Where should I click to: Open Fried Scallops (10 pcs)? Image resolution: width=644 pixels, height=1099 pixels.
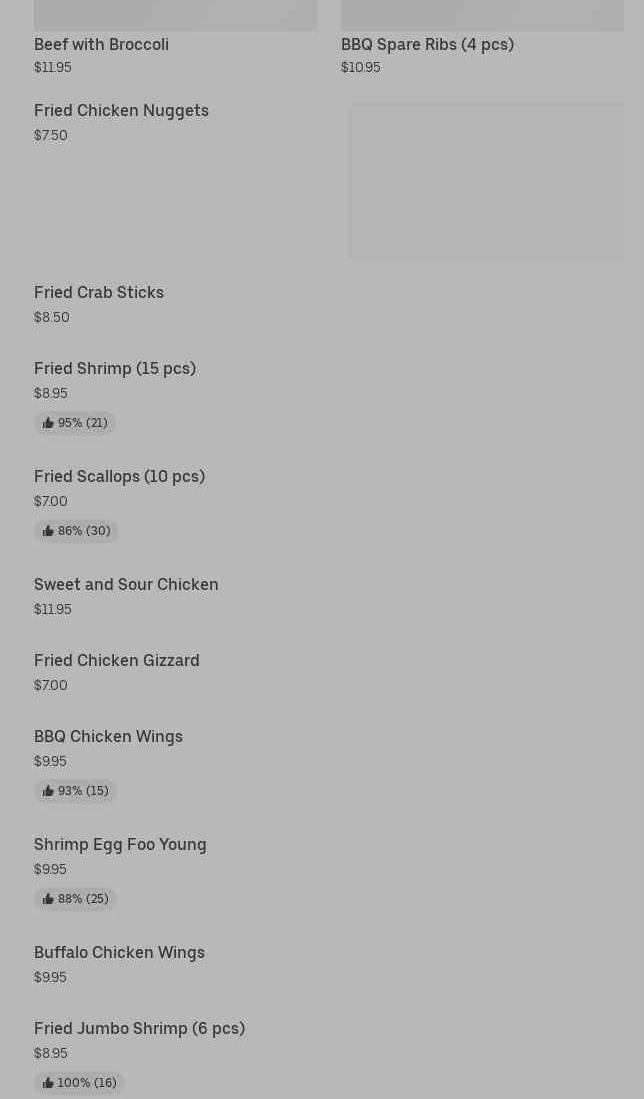tap(119, 477)
